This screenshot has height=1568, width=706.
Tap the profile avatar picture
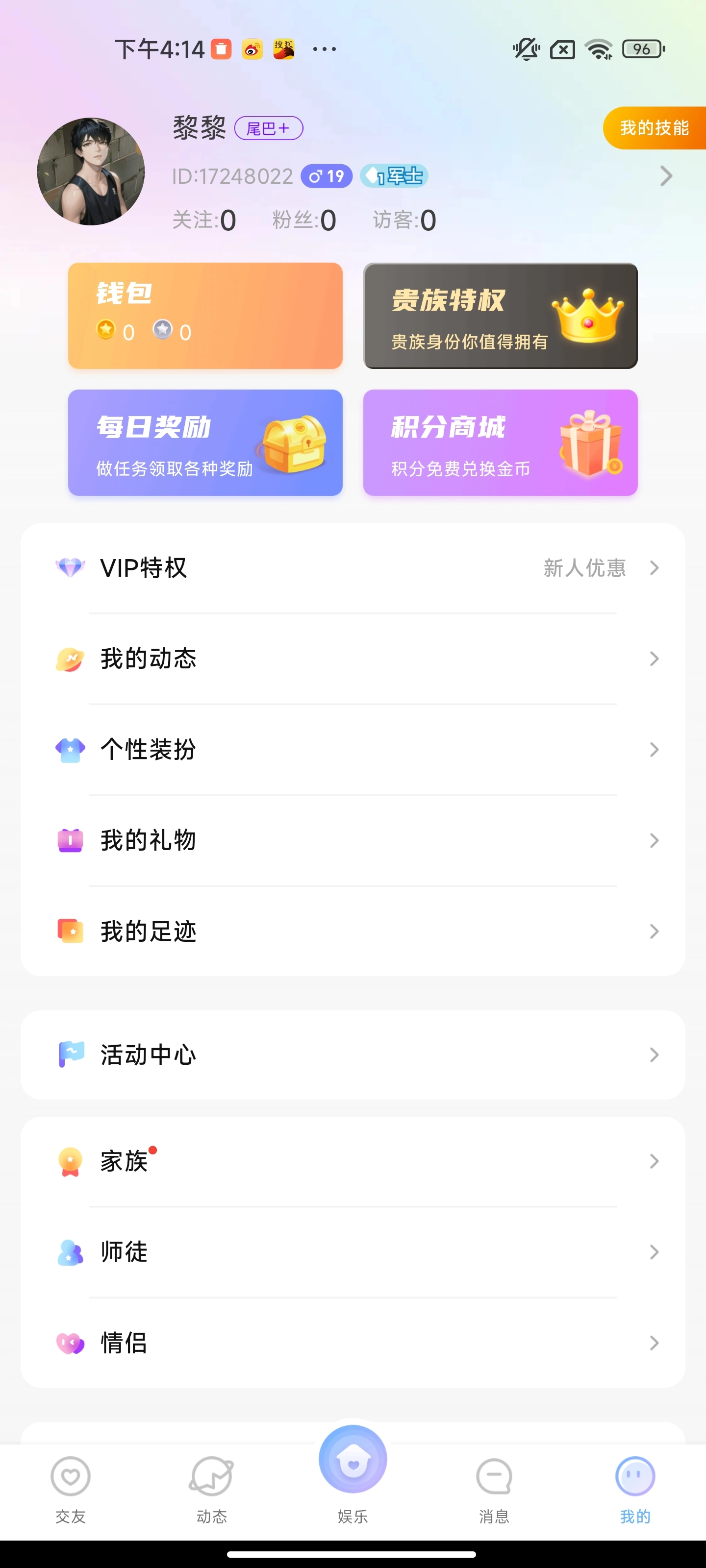pyautogui.click(x=91, y=171)
